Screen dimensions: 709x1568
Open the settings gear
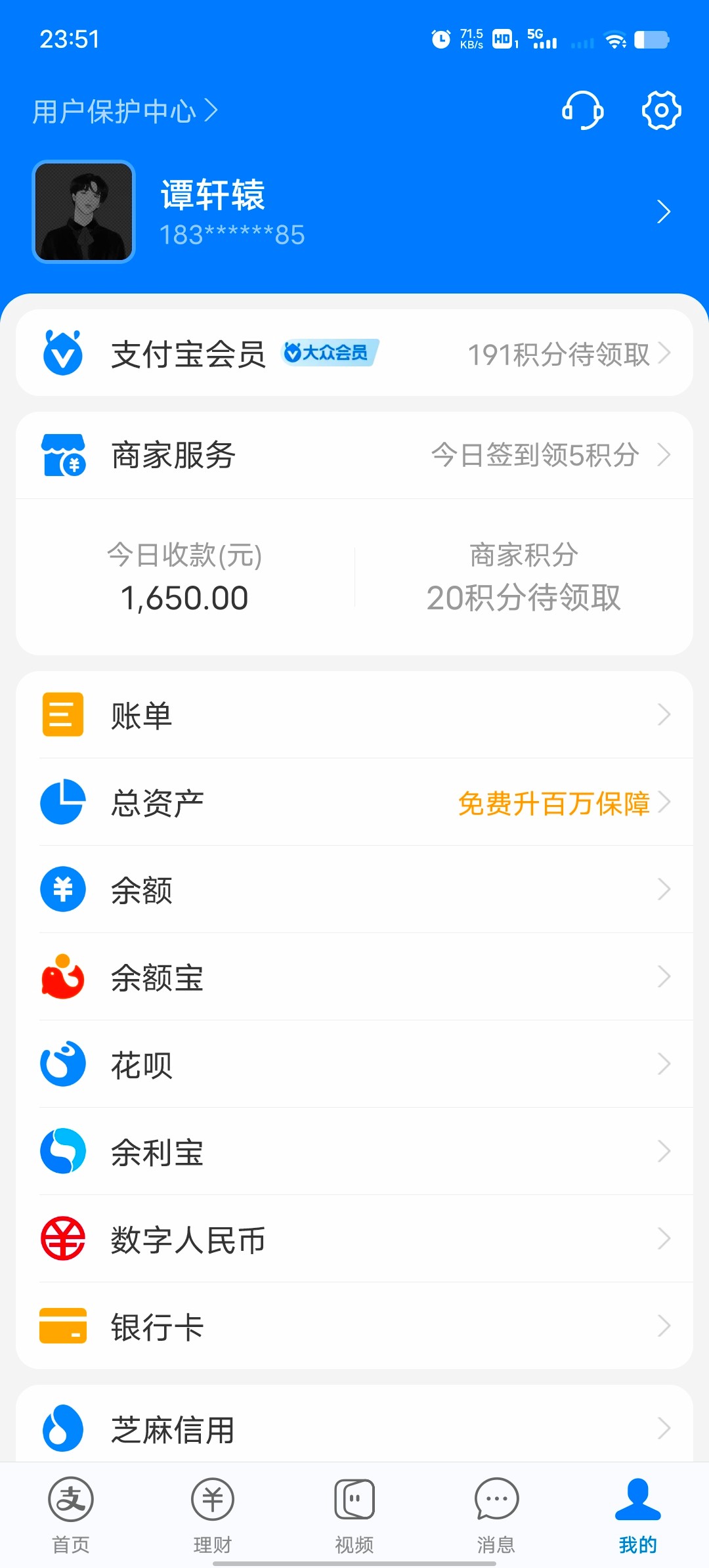pos(661,110)
